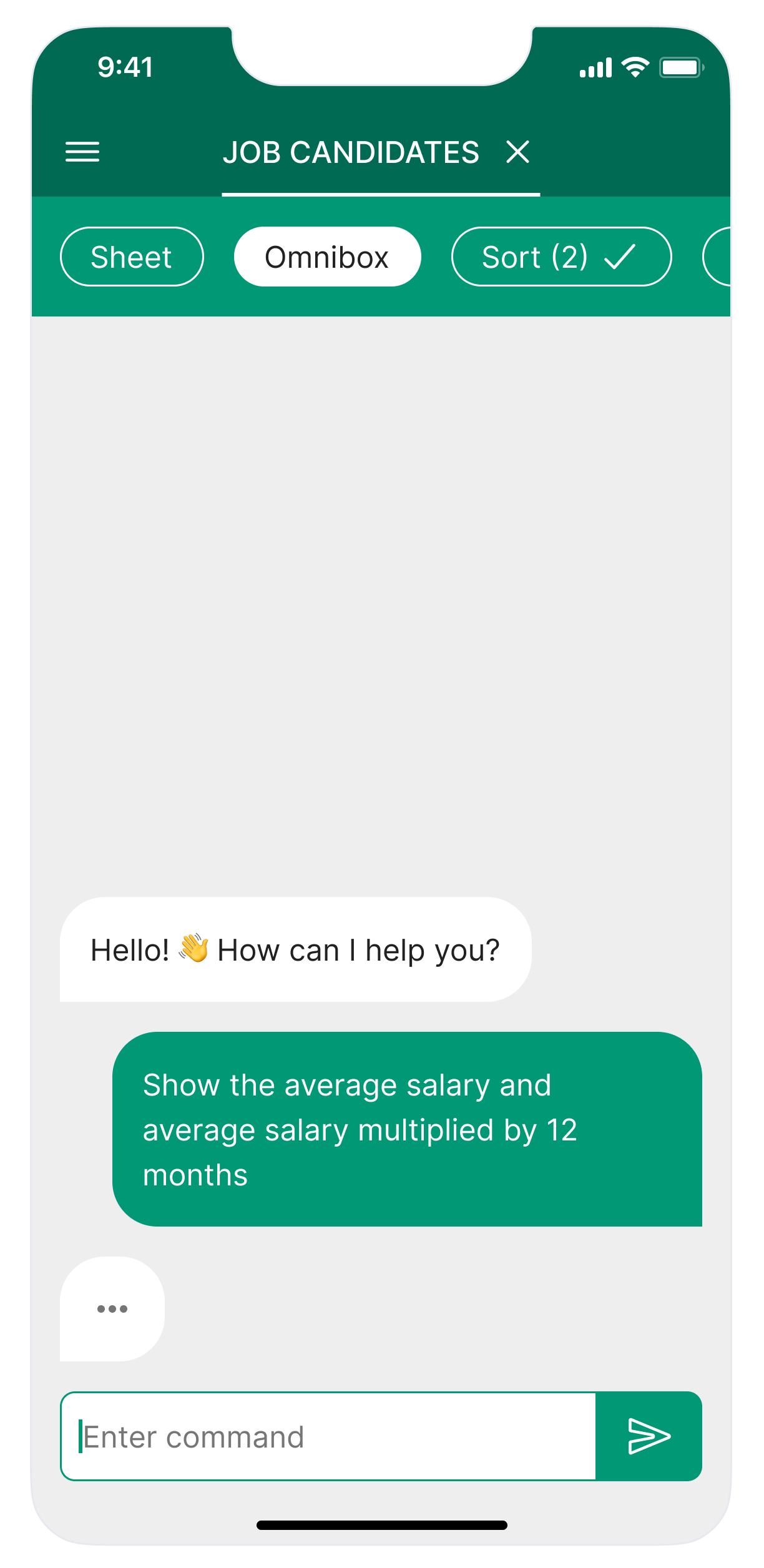Focus the Enter command field
The height and width of the screenshot is (1568, 764).
point(328,1436)
